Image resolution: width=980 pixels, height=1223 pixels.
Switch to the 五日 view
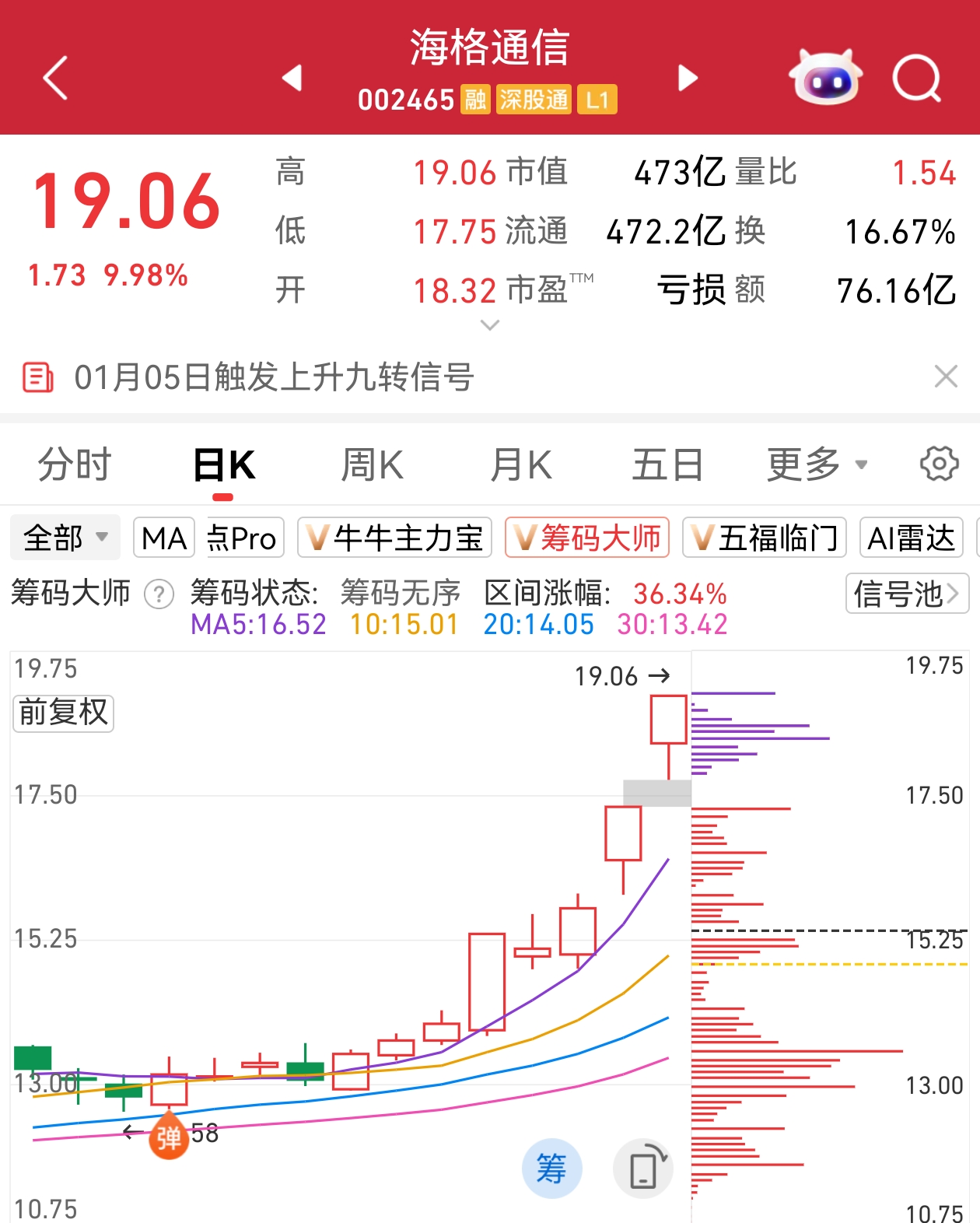[x=667, y=465]
